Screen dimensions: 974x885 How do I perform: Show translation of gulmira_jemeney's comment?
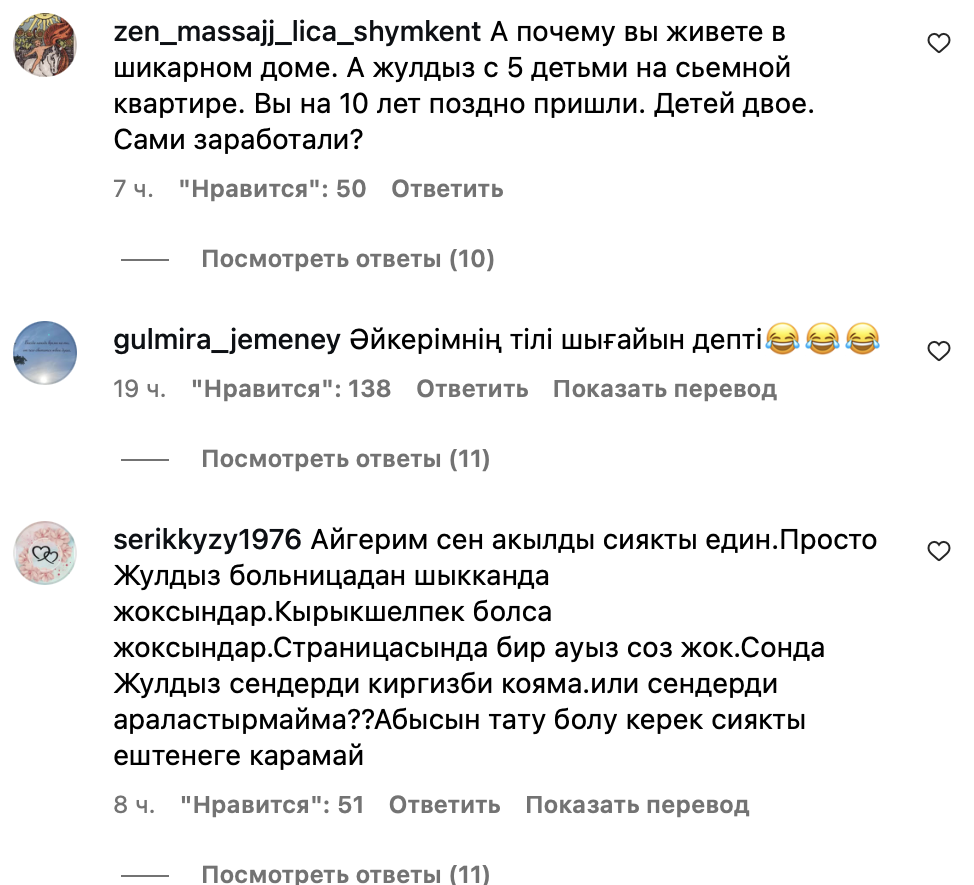tap(664, 388)
